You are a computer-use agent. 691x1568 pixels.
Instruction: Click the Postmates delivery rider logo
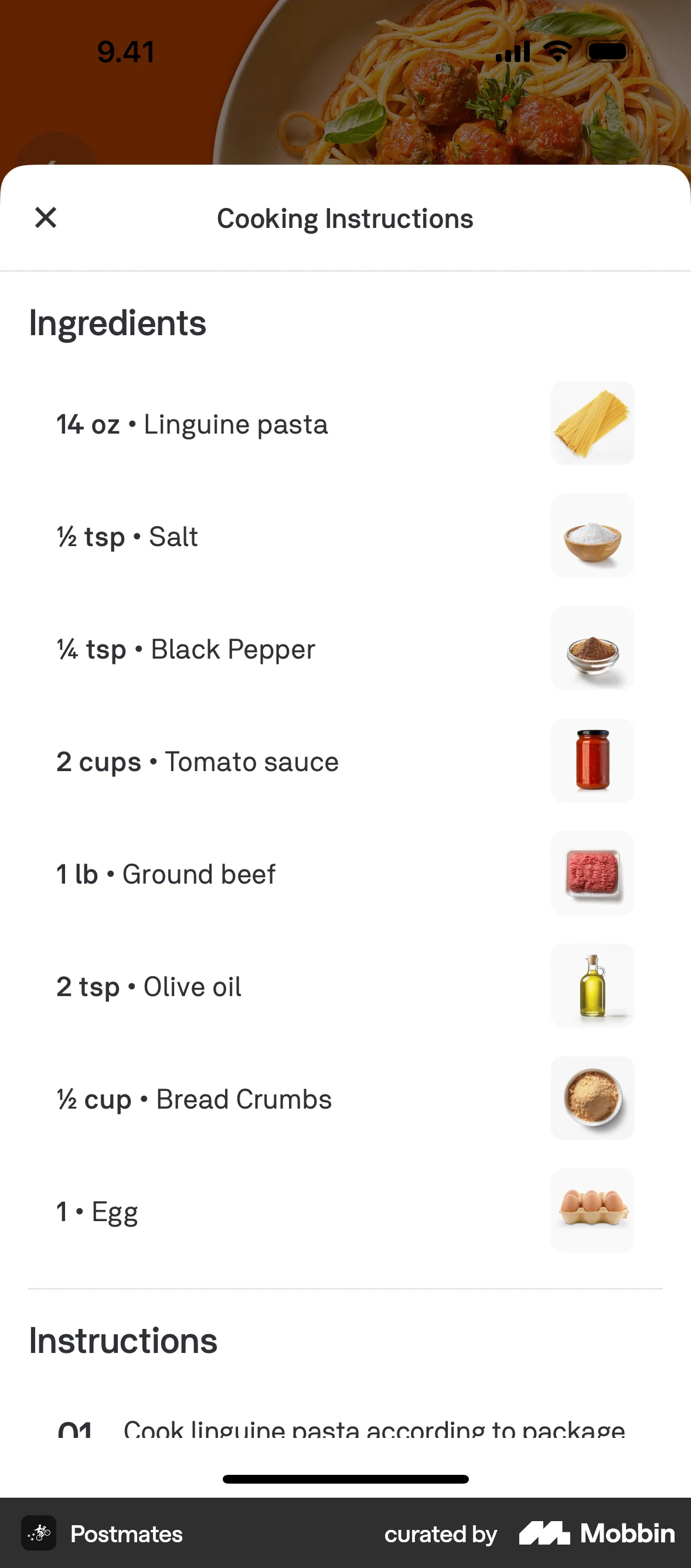tap(38, 1533)
